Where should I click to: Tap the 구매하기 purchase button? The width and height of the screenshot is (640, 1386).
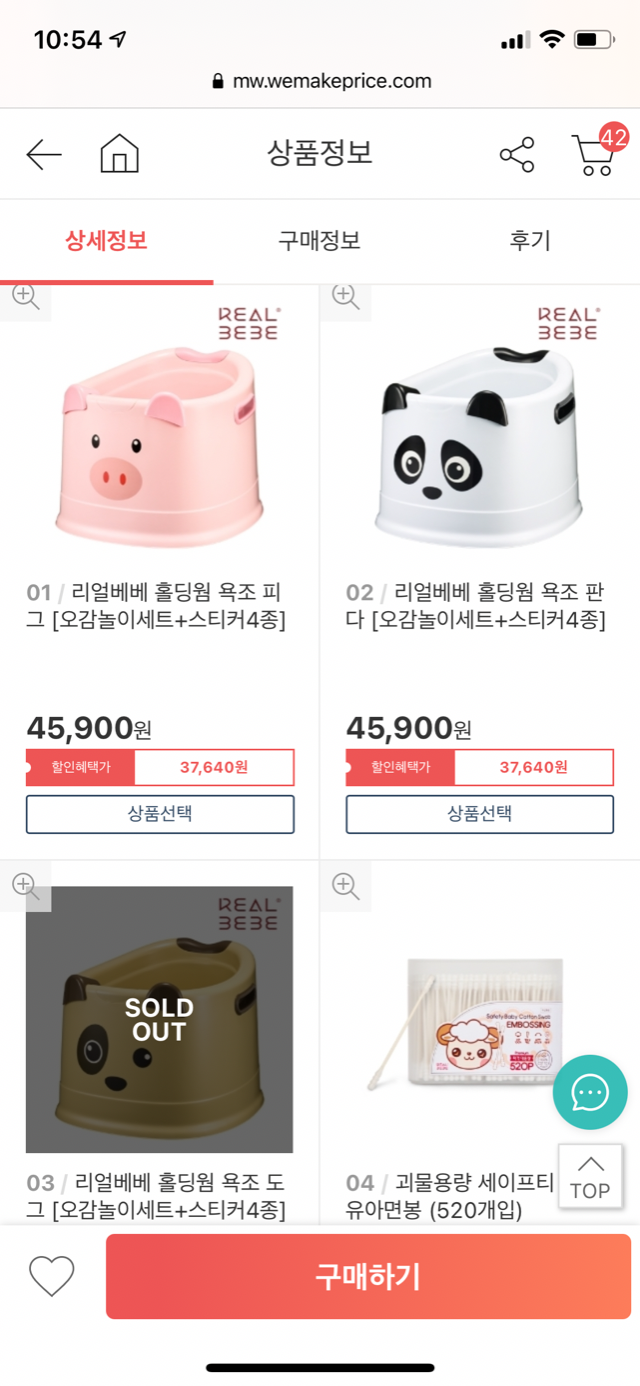tap(368, 1276)
